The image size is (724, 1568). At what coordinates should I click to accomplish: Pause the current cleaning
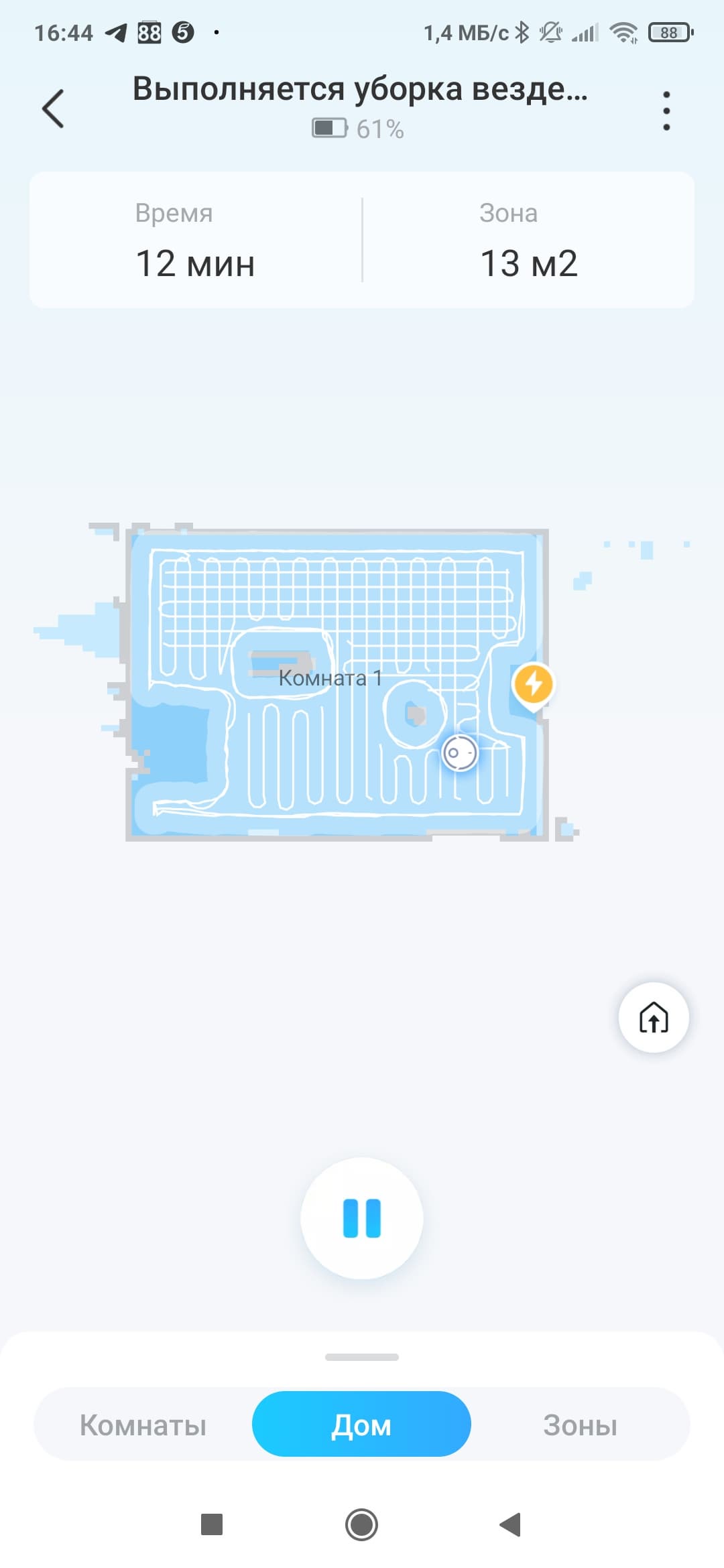click(361, 1218)
